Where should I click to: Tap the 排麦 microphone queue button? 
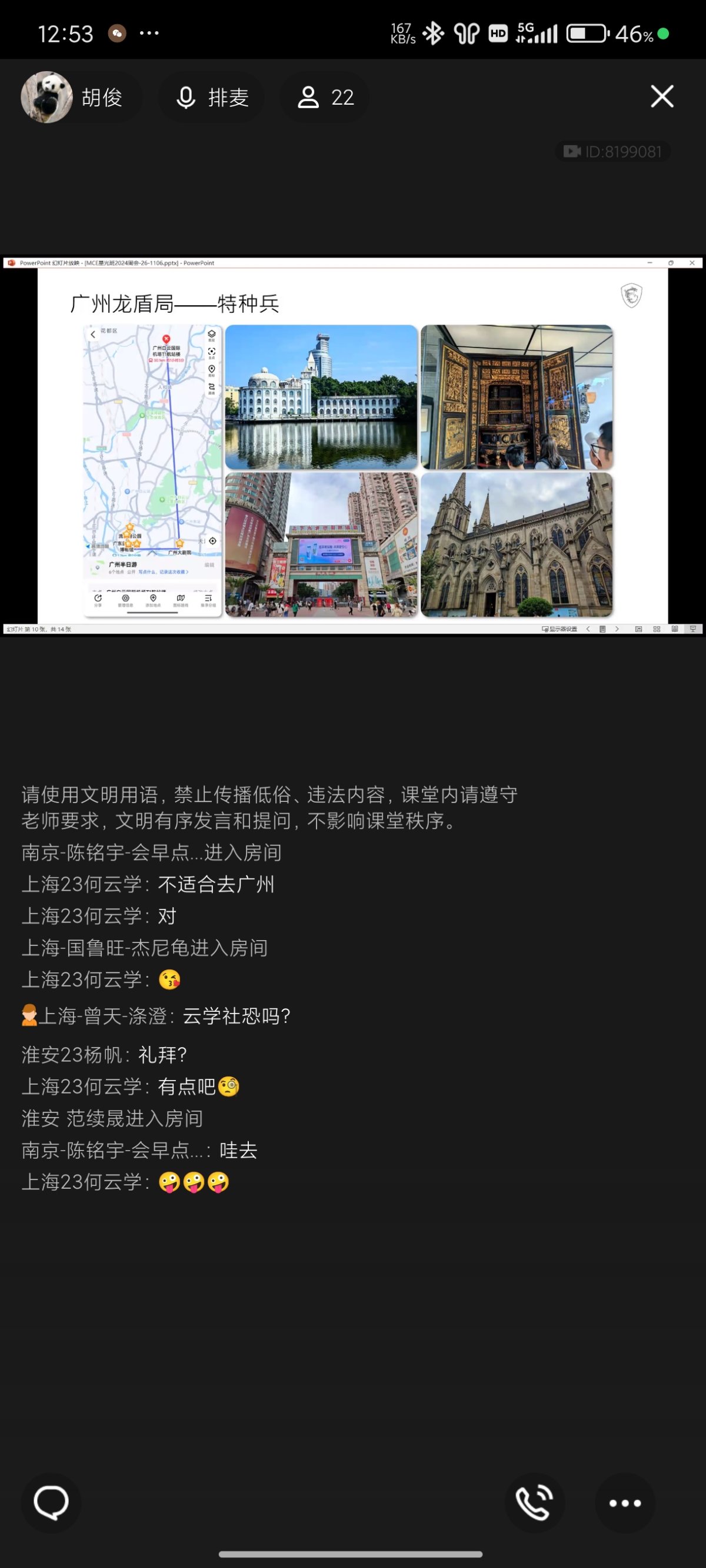click(x=212, y=98)
